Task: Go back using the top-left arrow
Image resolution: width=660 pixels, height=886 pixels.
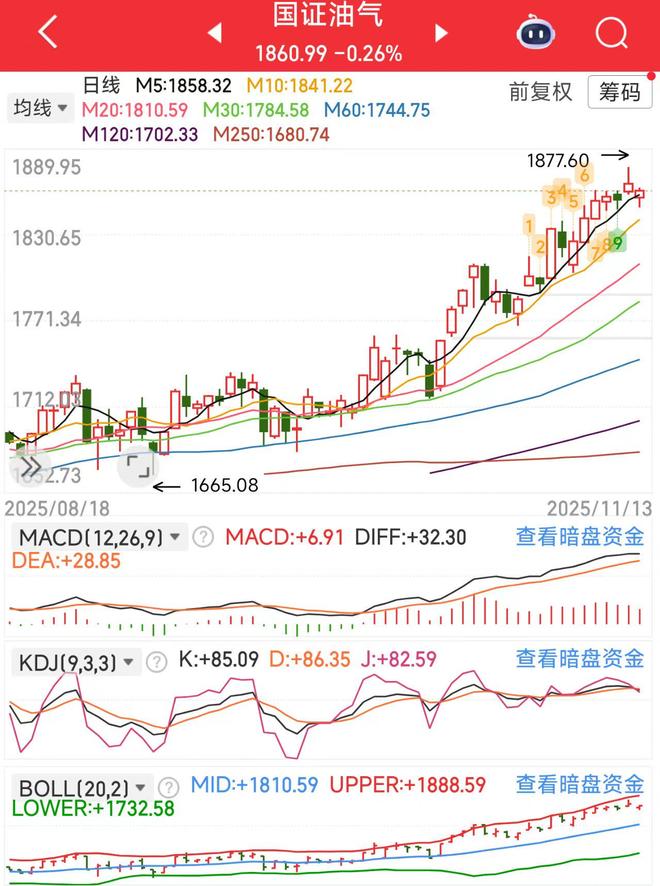Action: coord(46,33)
